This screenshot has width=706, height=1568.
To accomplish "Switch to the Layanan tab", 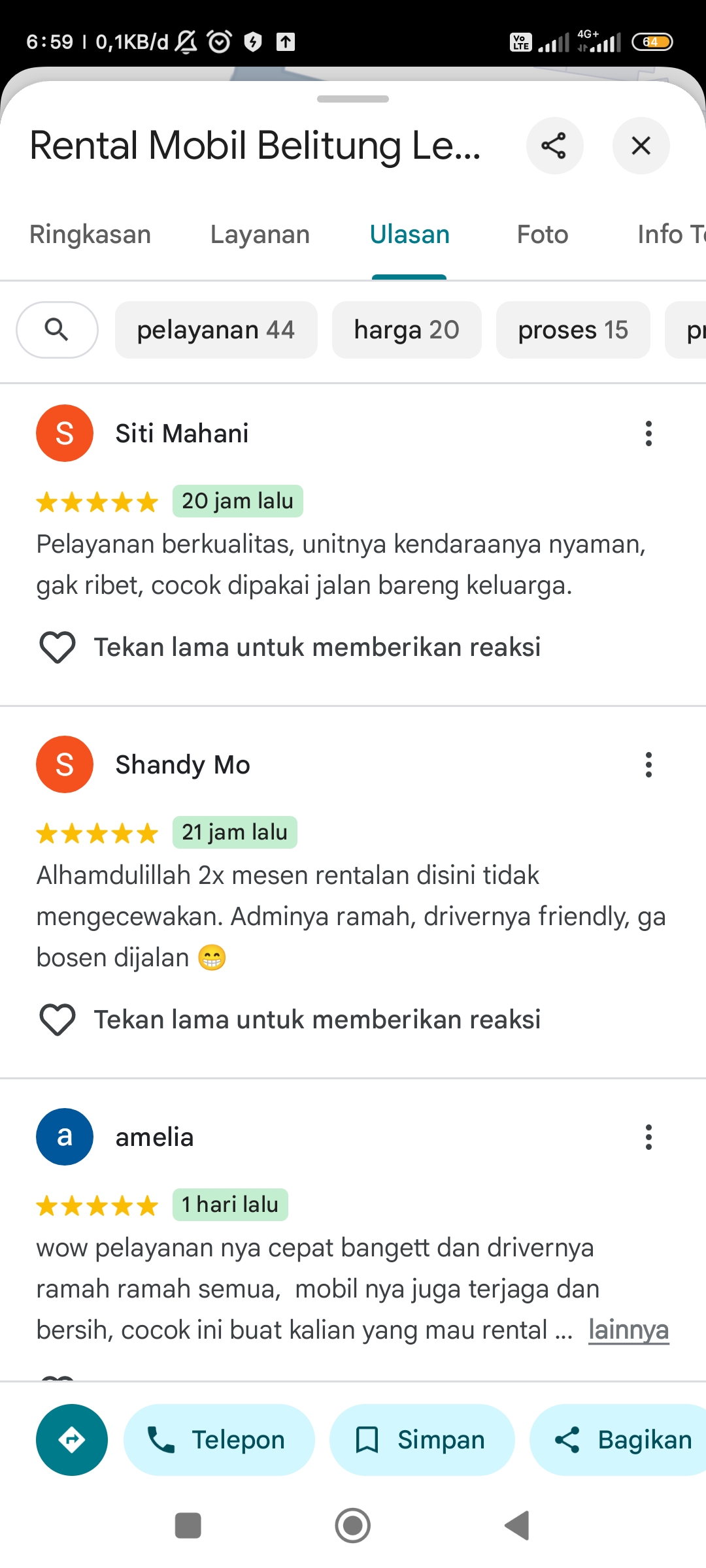I will click(260, 235).
